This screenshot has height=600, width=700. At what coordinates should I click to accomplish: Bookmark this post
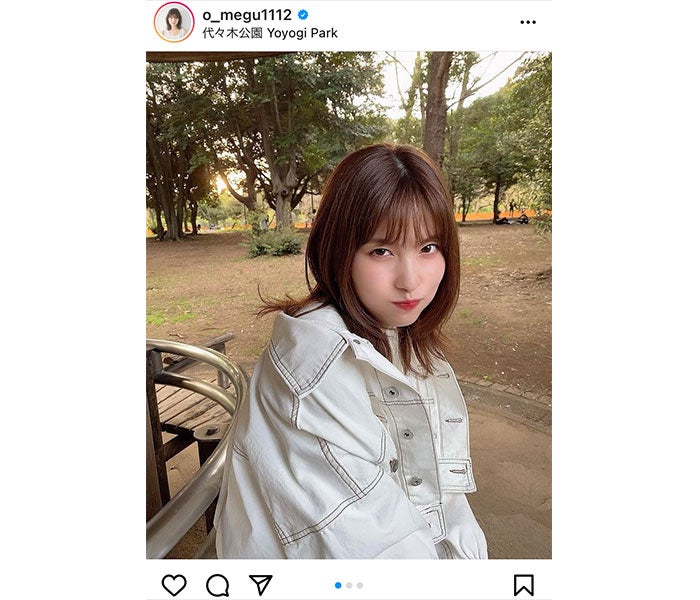[x=524, y=585]
